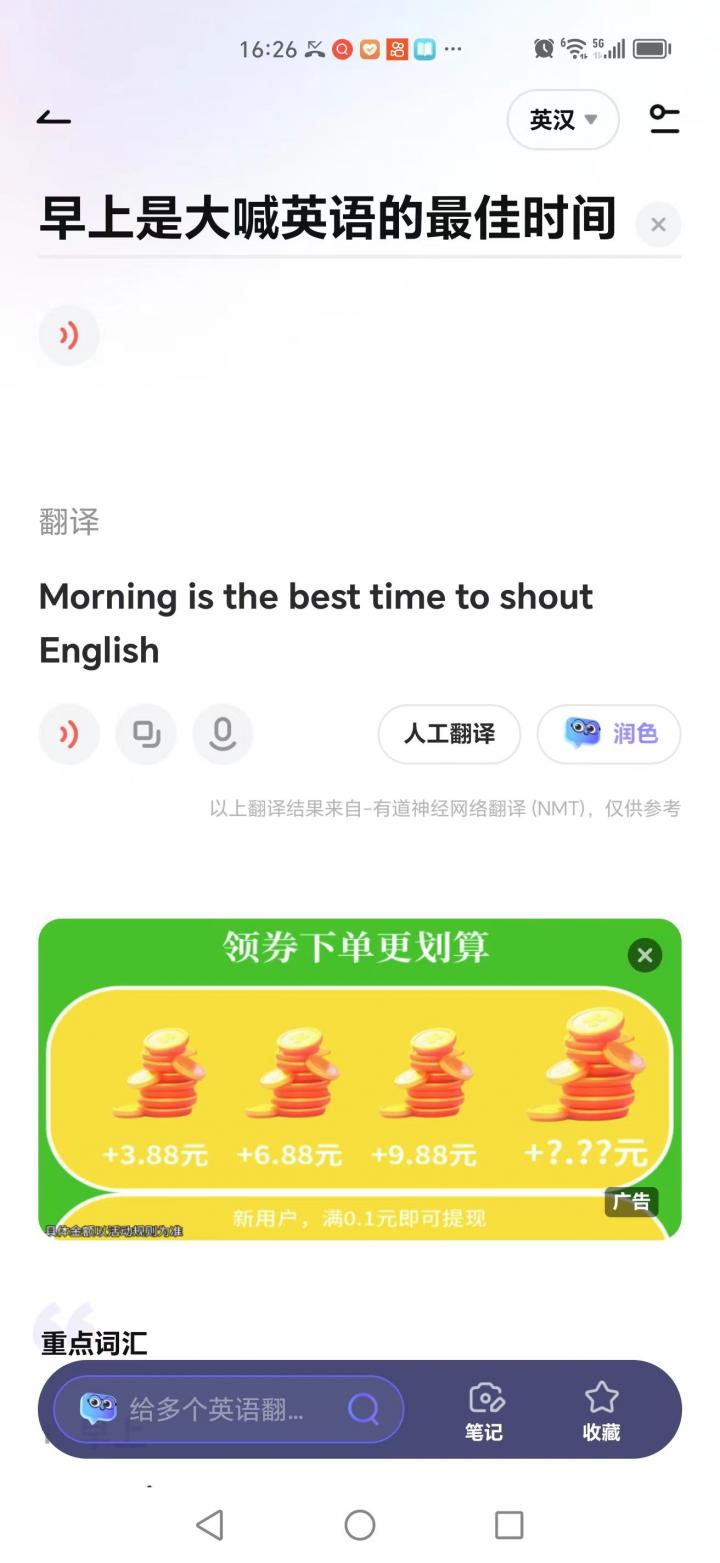Screen dimensions: 720x1563
Task: Tap the AI search field at bottom
Action: pos(228,1409)
